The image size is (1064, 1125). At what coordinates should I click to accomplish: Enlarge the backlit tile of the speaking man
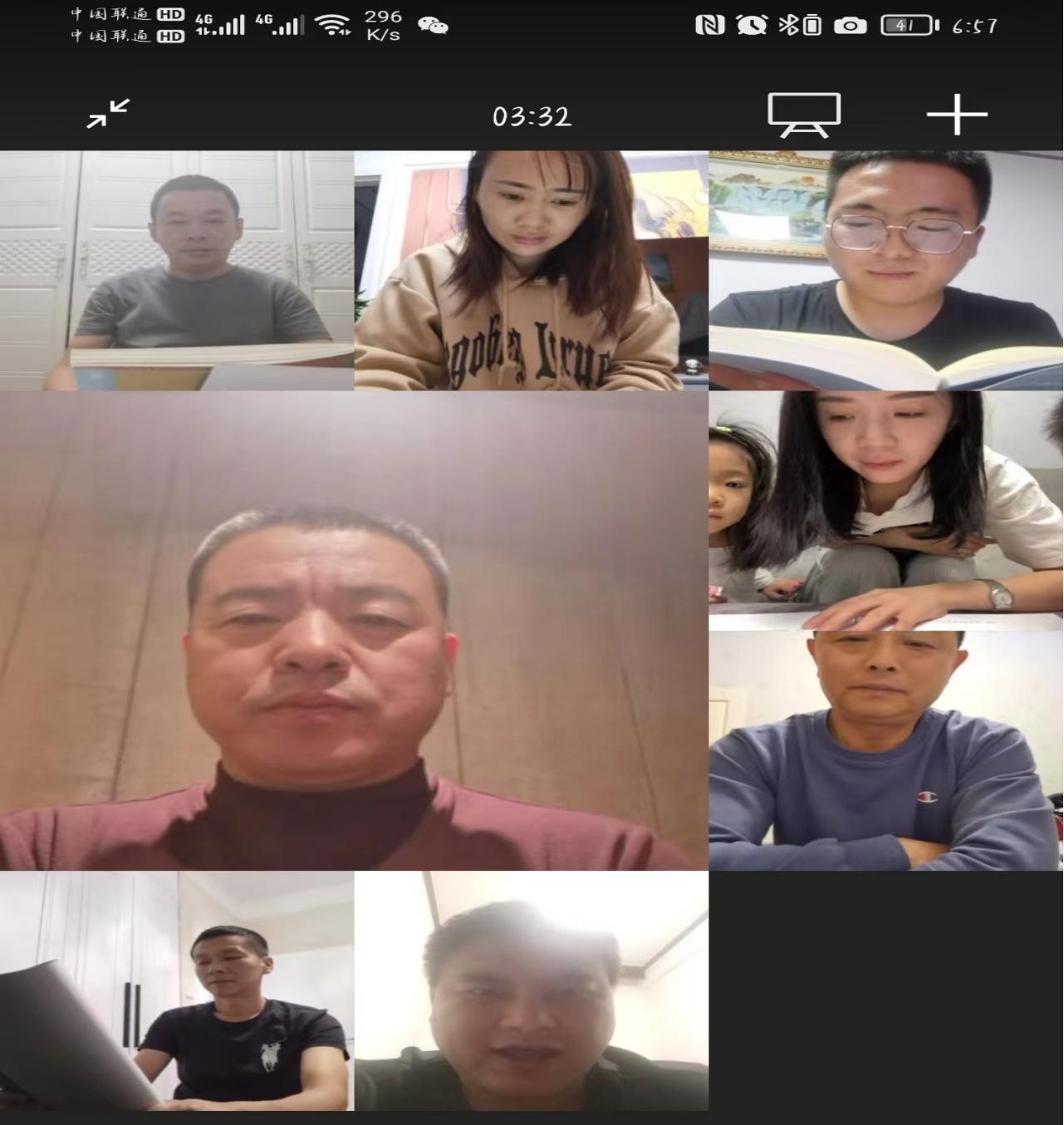[x=531, y=990]
